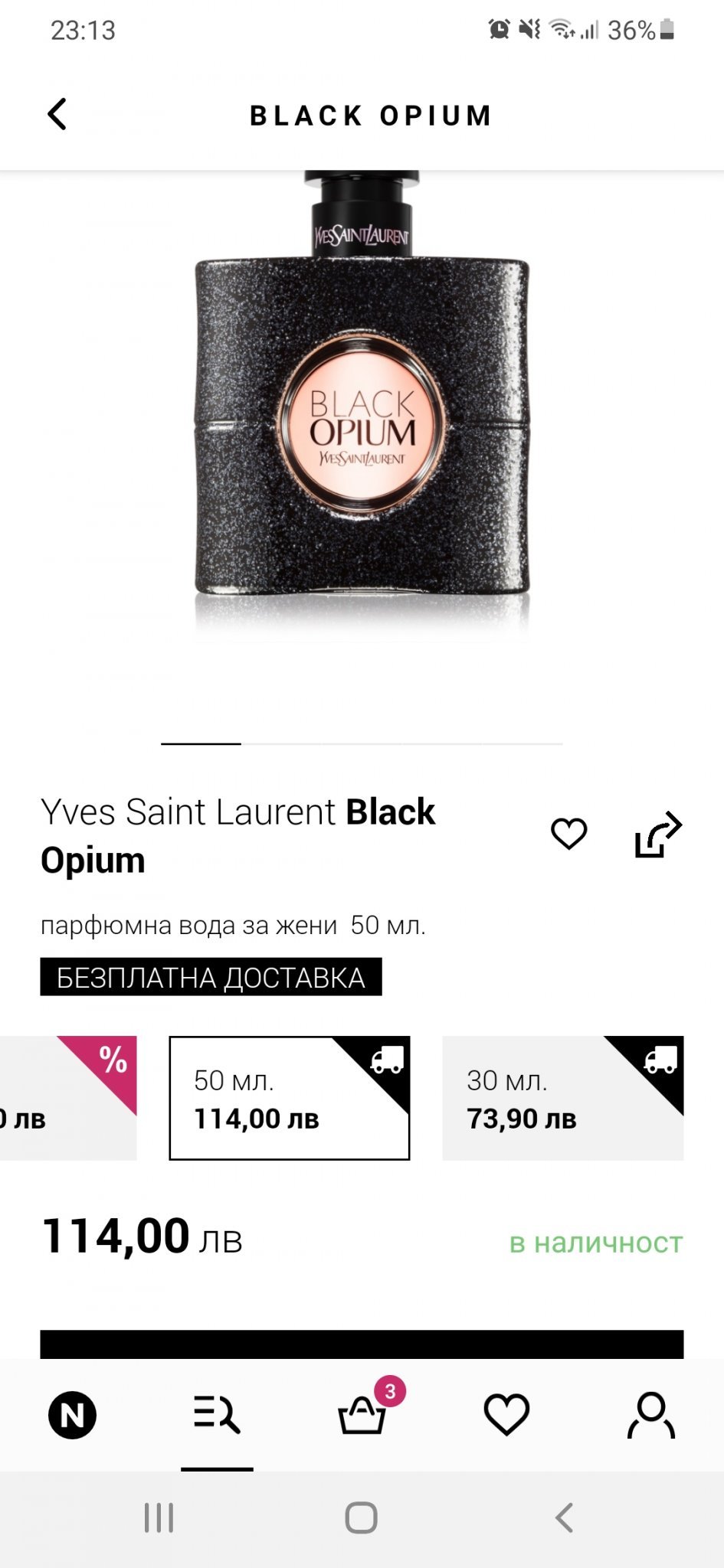Open the perfume bottle product image
Image resolution: width=724 pixels, height=1568 pixels.
tap(362, 413)
